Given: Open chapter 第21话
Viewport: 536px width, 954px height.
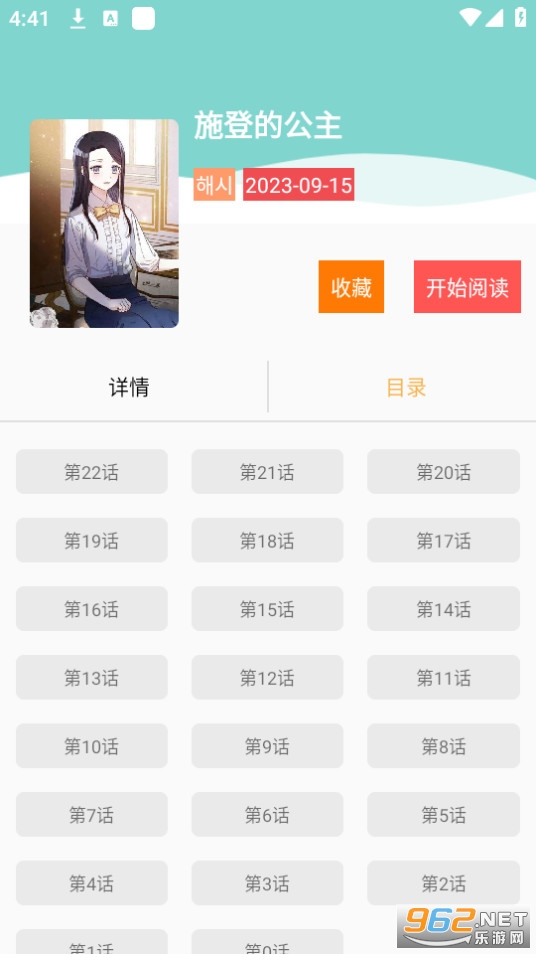Looking at the screenshot, I should tap(267, 472).
